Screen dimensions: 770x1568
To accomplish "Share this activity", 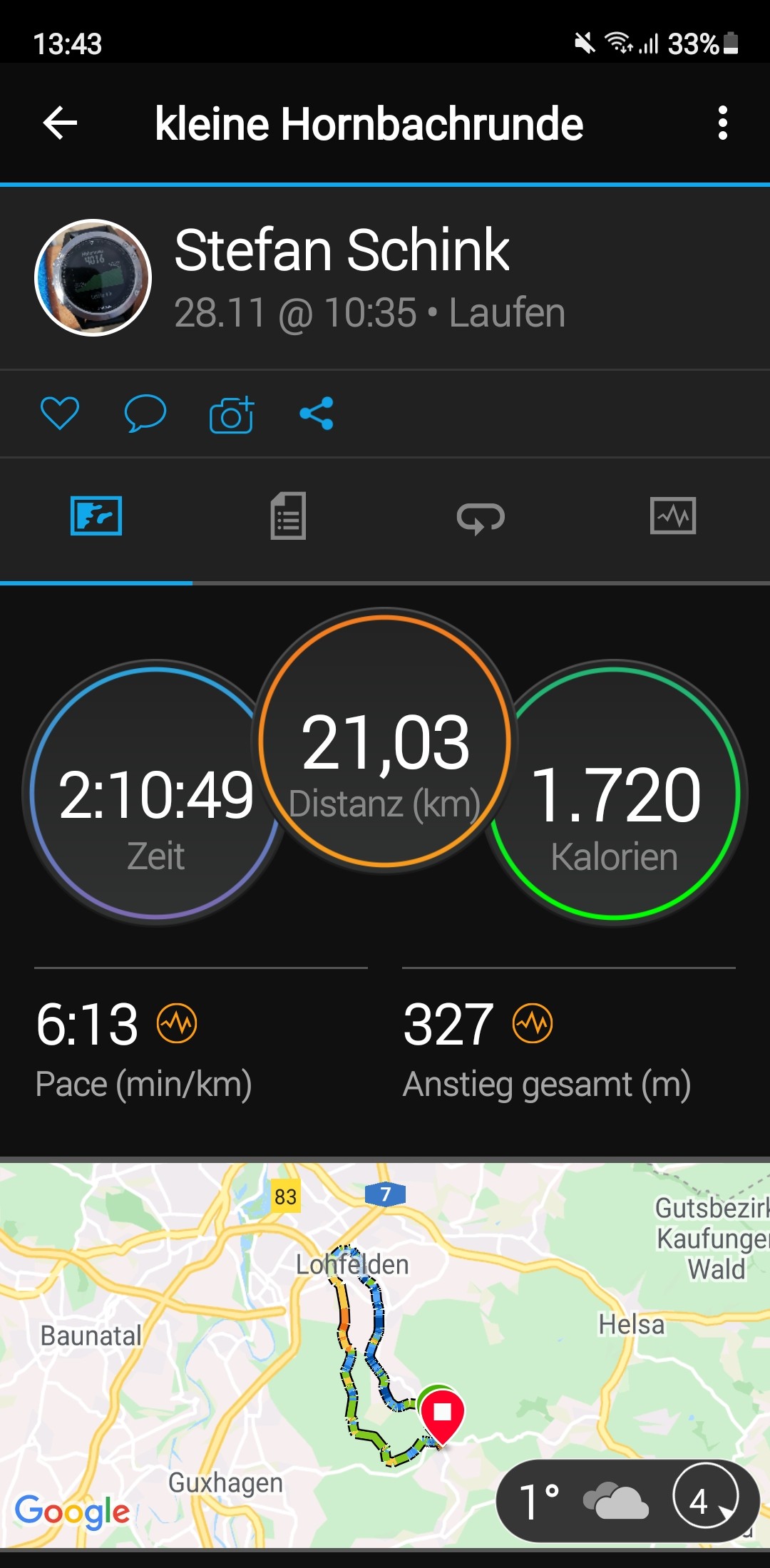I will click(317, 414).
